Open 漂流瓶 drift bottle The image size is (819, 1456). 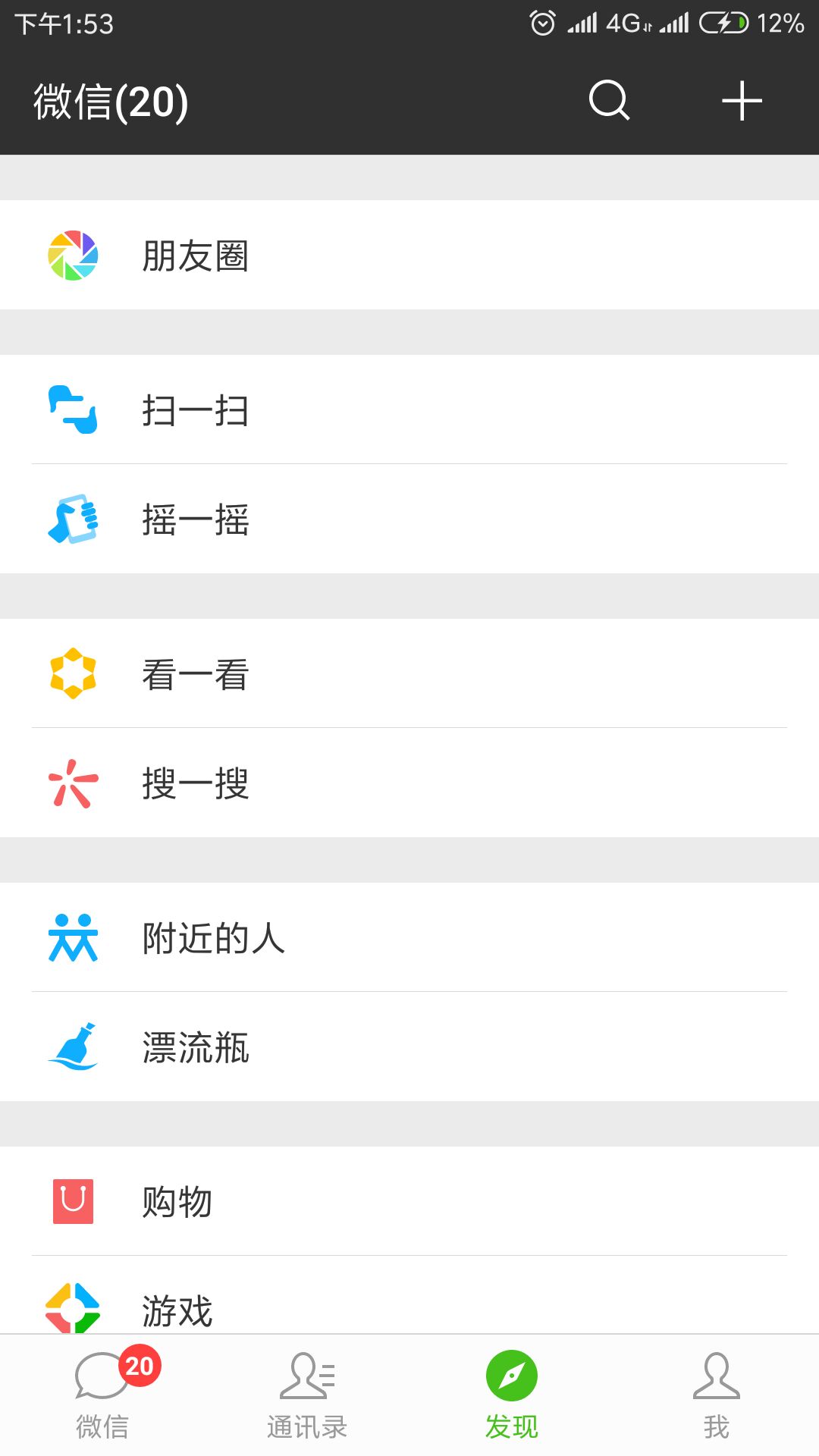pyautogui.click(x=409, y=1046)
